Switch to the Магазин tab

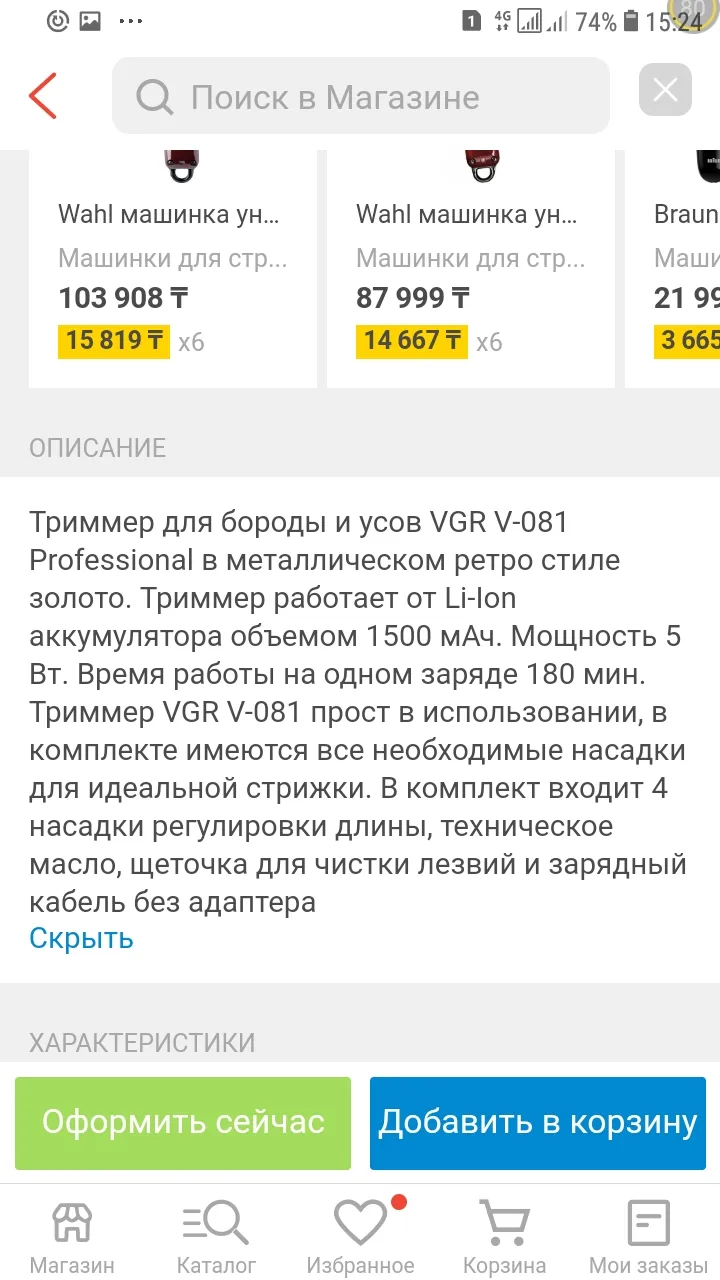[x=72, y=1237]
